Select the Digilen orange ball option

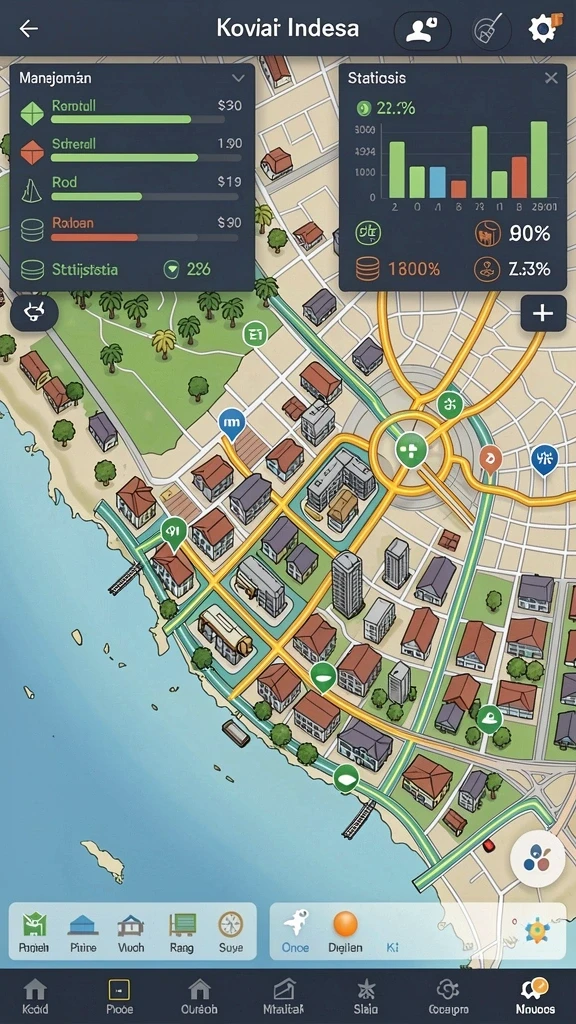point(346,933)
